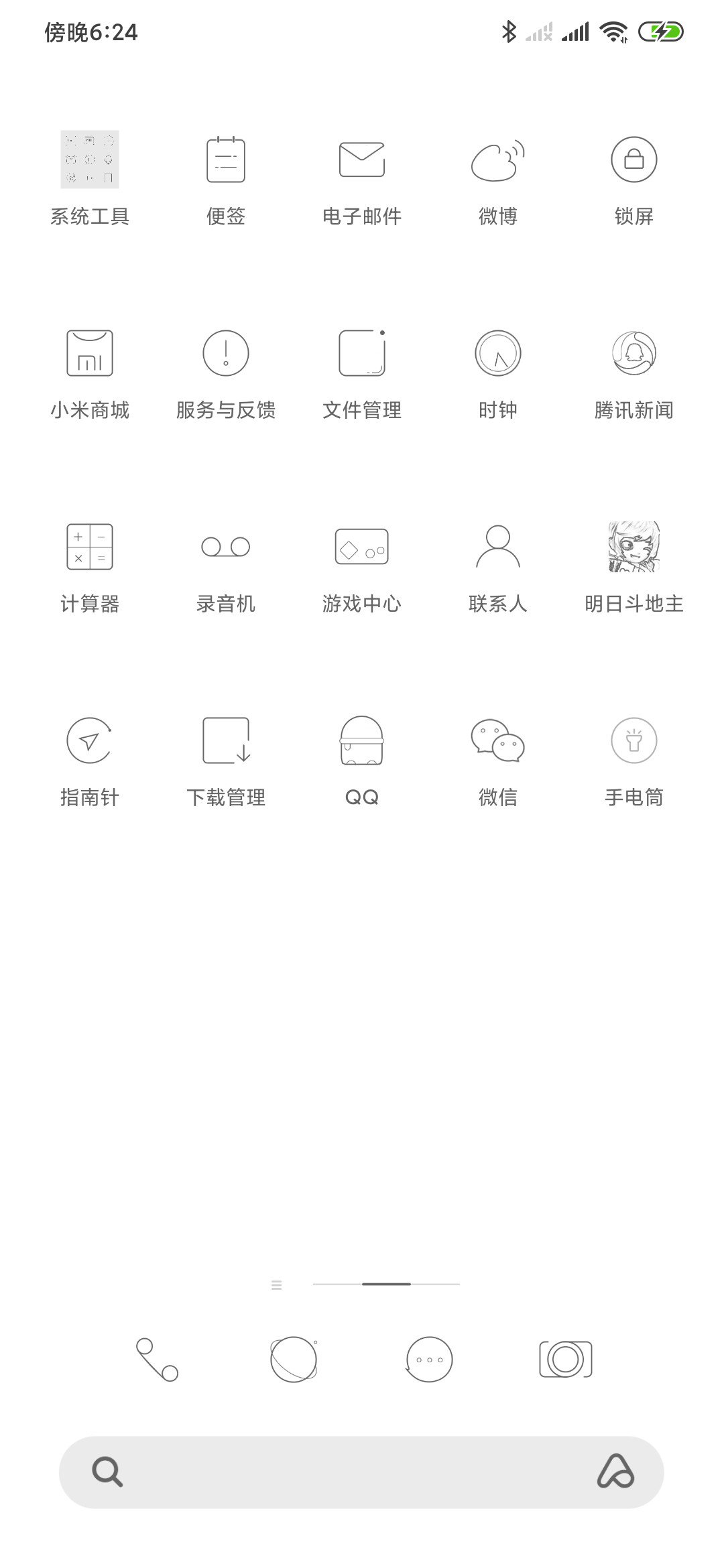Open the camera from the dock

coord(566,1360)
